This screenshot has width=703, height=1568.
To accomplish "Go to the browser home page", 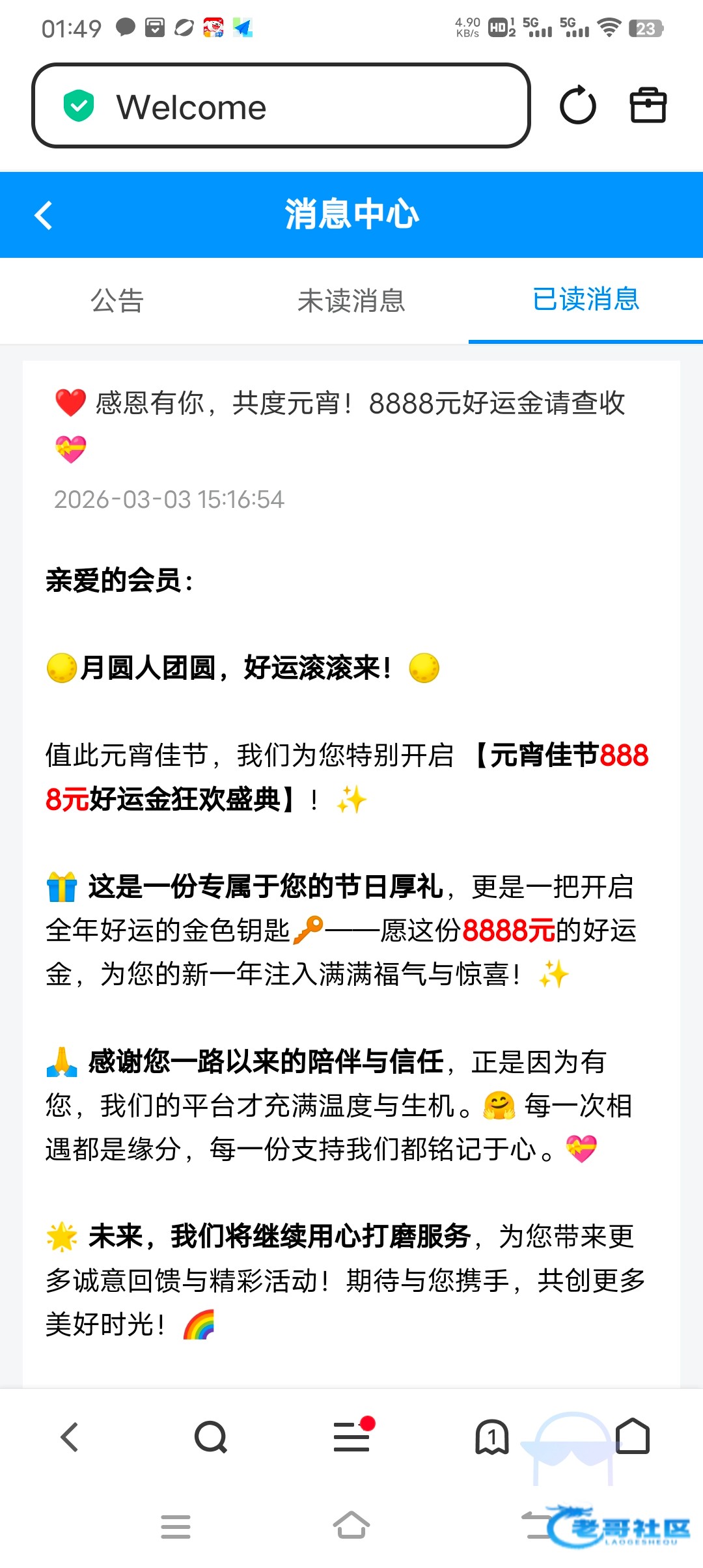I will point(633,1437).
